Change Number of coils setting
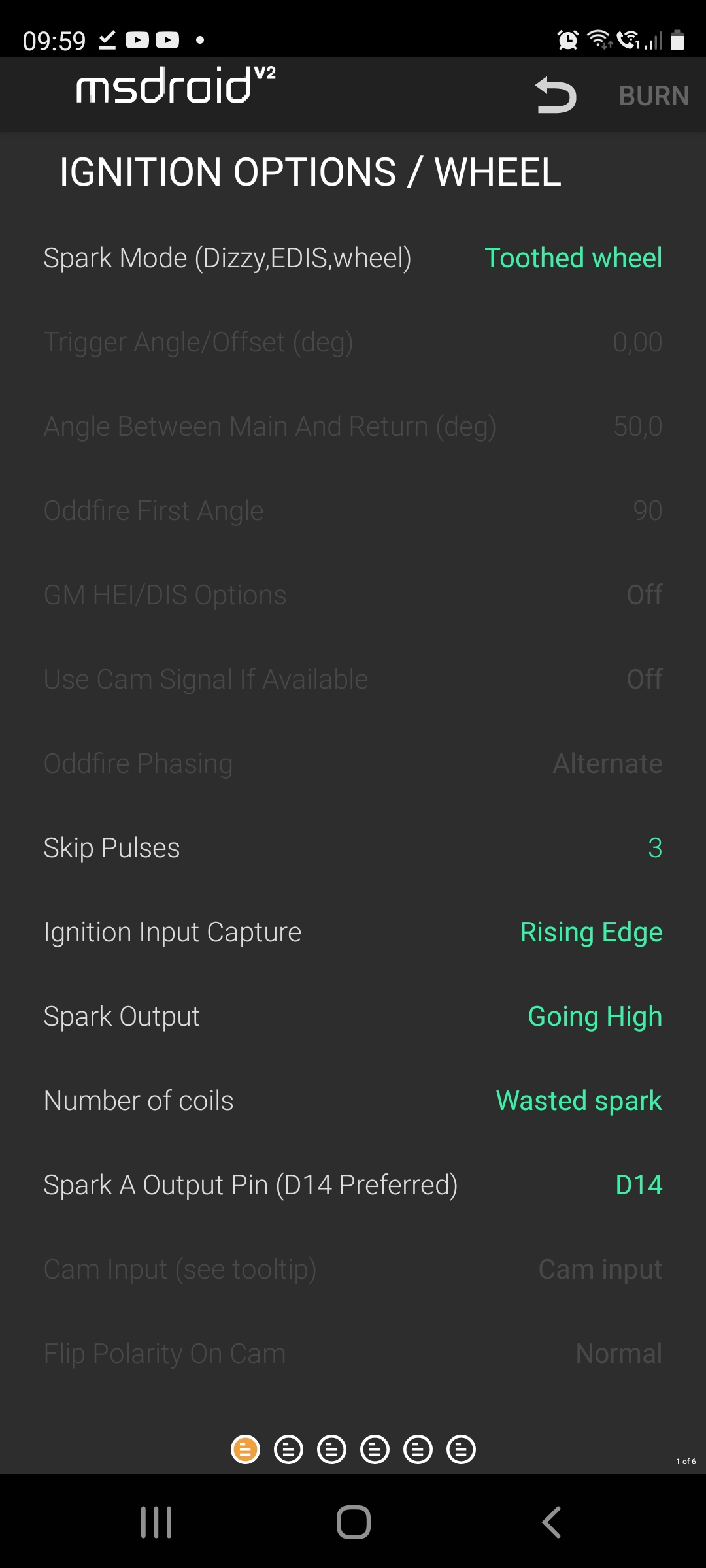 coord(579,1101)
